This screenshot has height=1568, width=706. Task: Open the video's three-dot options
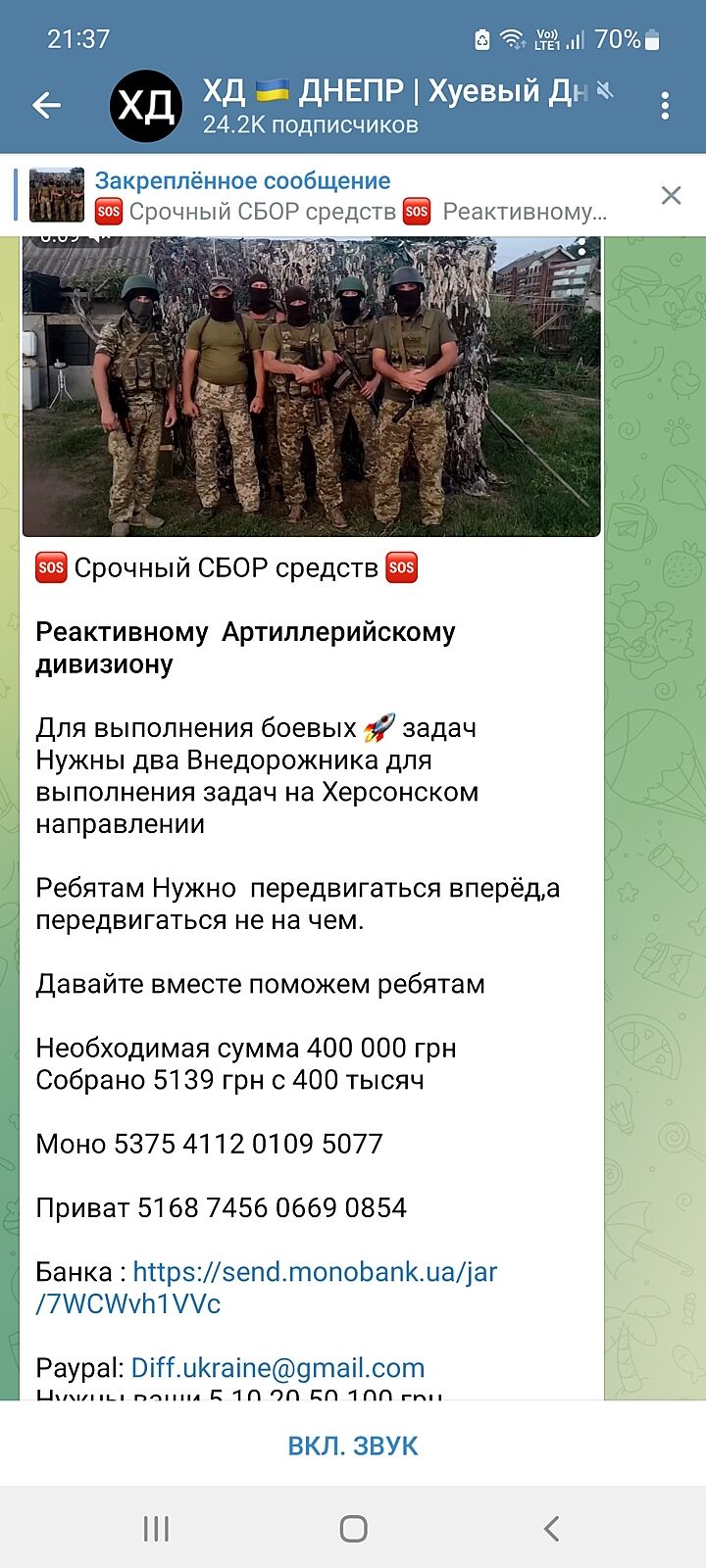[x=581, y=247]
